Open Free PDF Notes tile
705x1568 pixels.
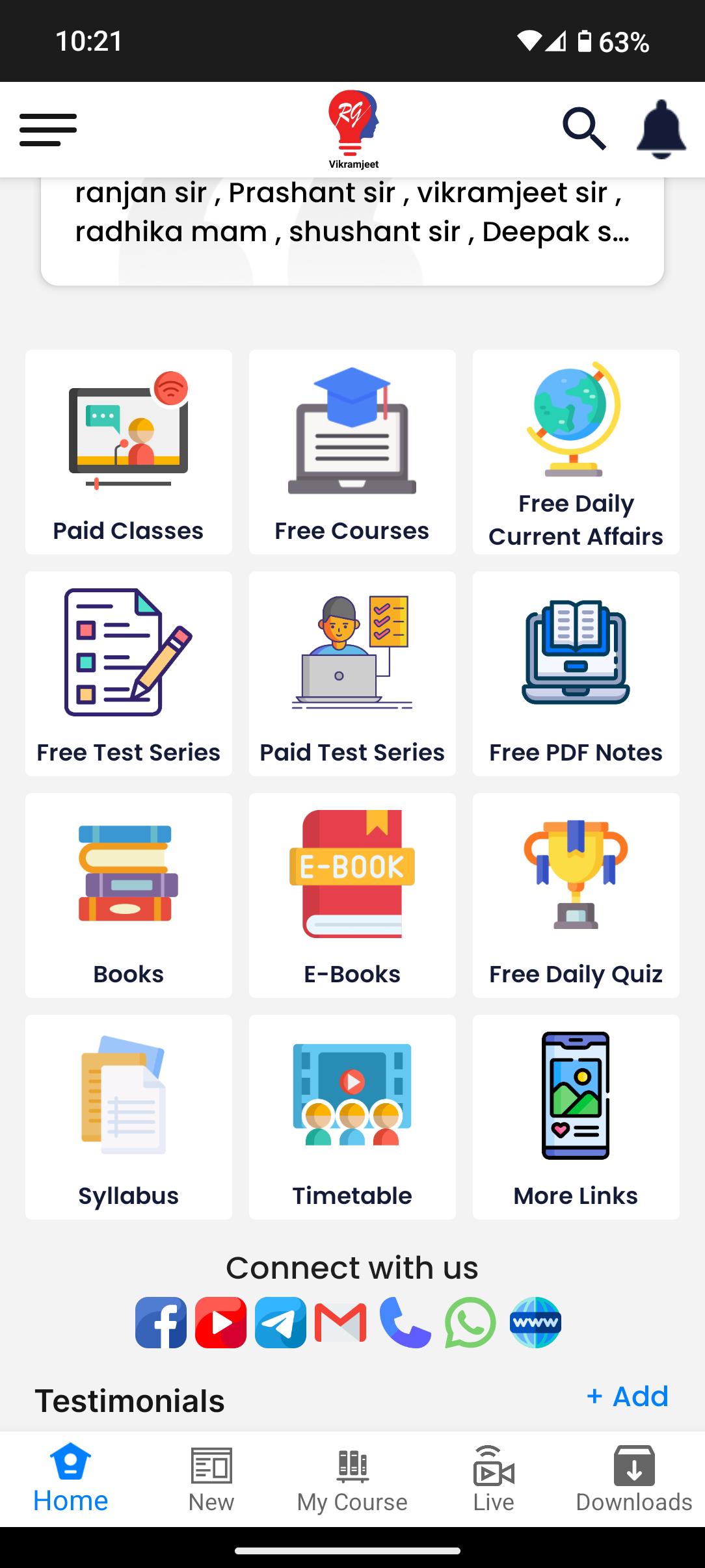[576, 674]
